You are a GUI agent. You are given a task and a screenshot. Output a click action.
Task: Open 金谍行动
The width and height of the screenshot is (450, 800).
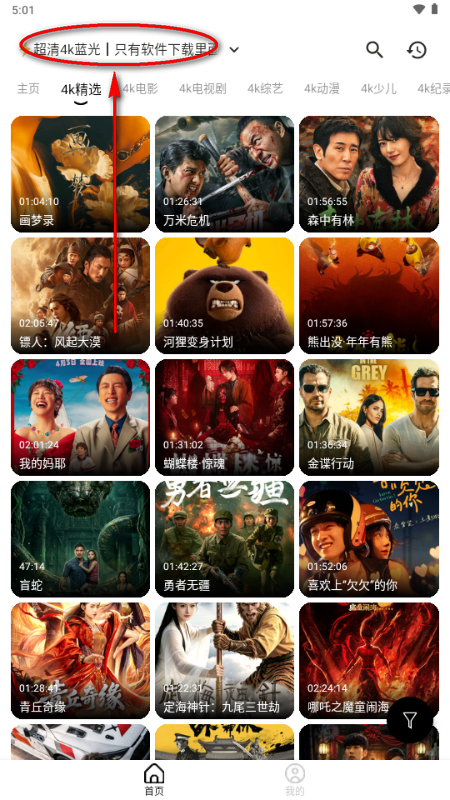[369, 417]
